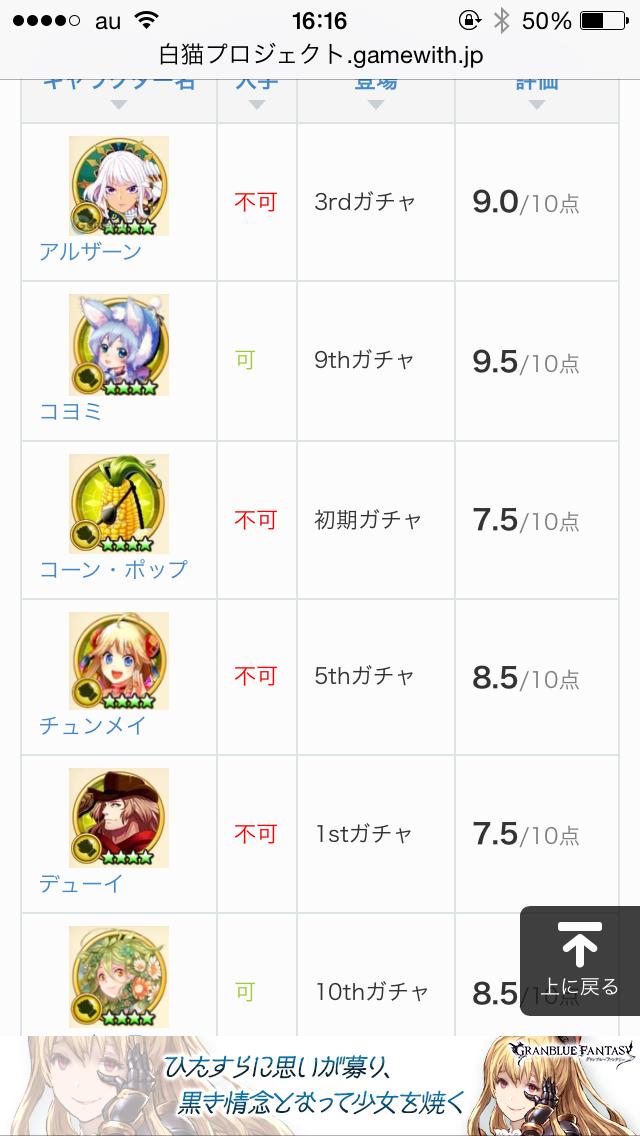Viewport: 640px width, 1136px height.
Task: Tap the 上に戻る back-to-top button
Action: (x=580, y=960)
